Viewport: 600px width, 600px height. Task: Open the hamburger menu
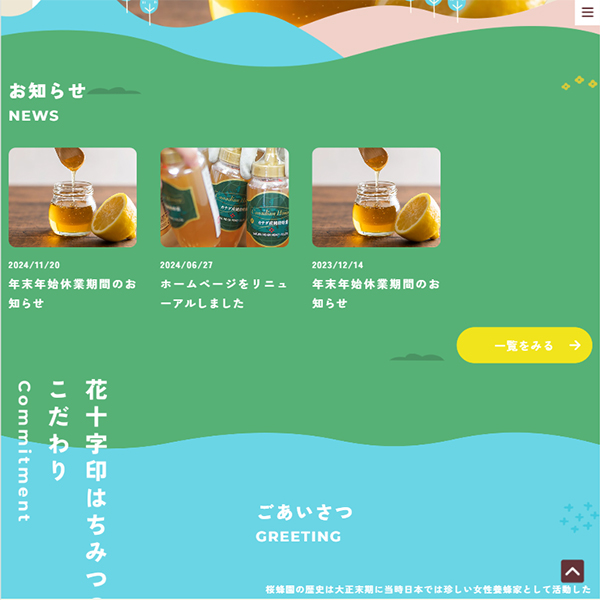click(587, 12)
